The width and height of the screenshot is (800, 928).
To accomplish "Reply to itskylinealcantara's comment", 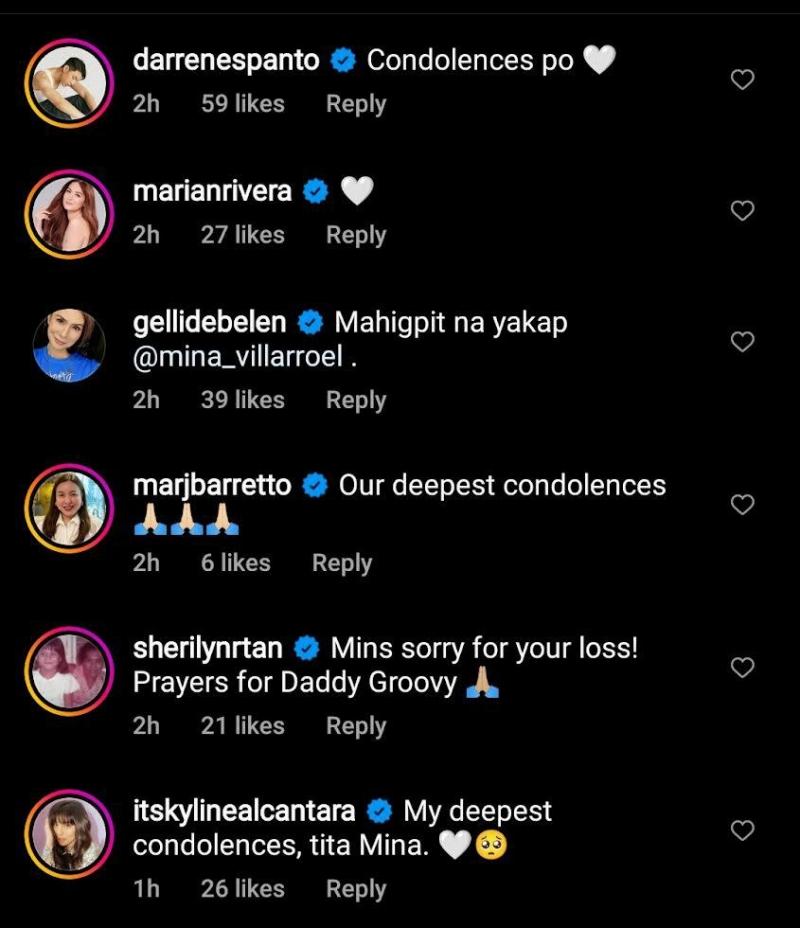I will 355,889.
